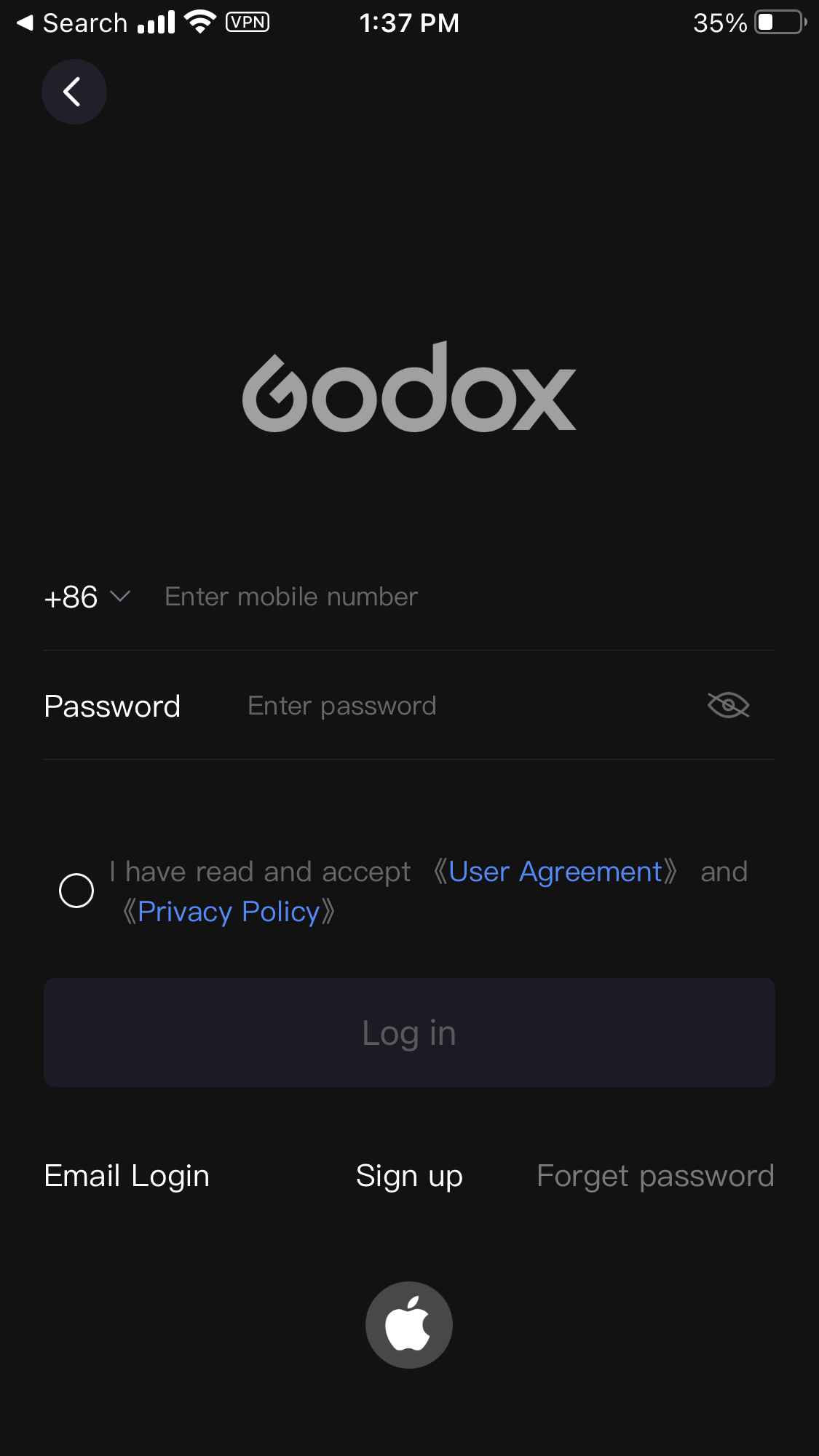819x1456 pixels.
Task: Go back using the arrow button
Action: pyautogui.click(x=74, y=92)
